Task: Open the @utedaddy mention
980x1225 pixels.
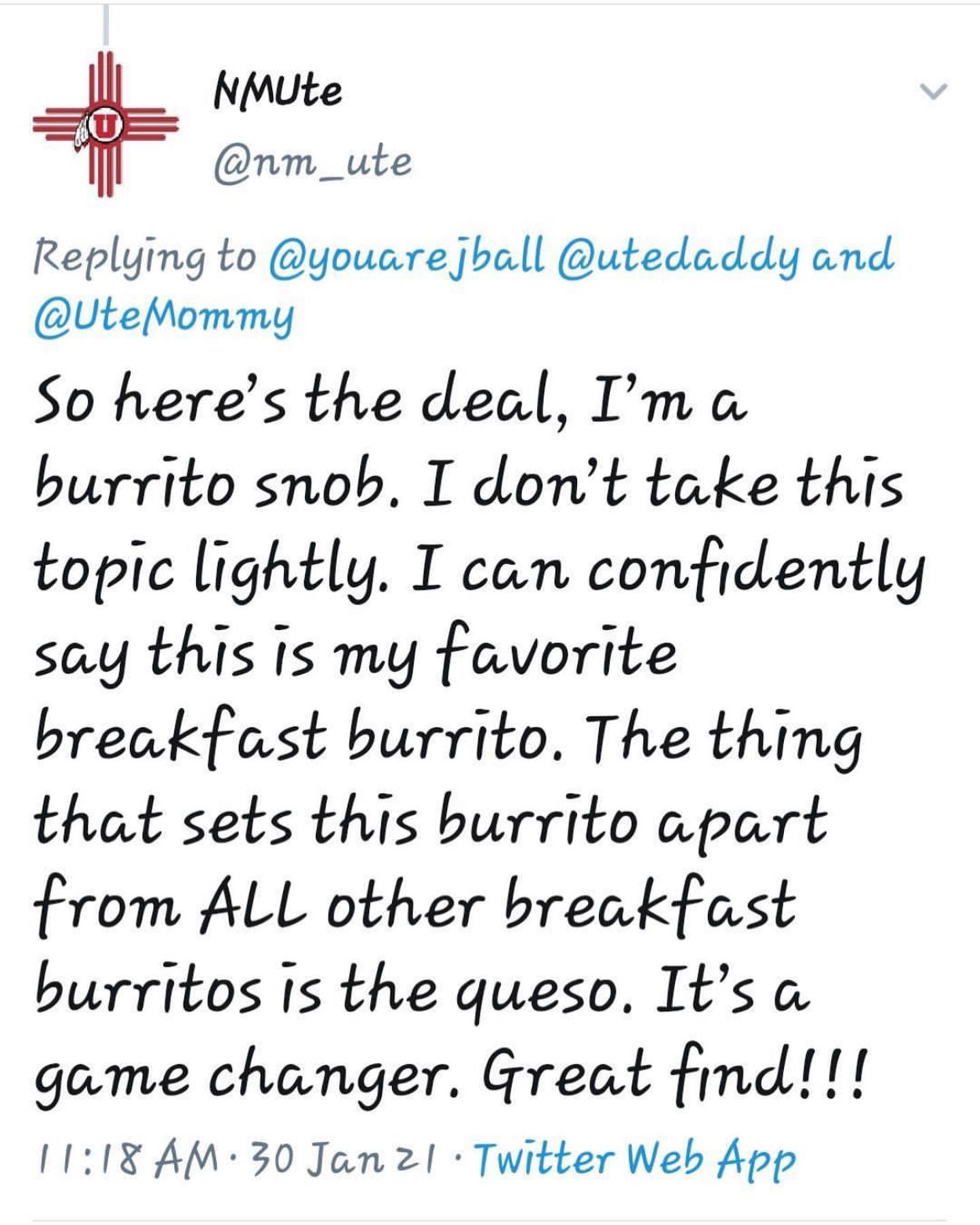Action: coord(679,256)
